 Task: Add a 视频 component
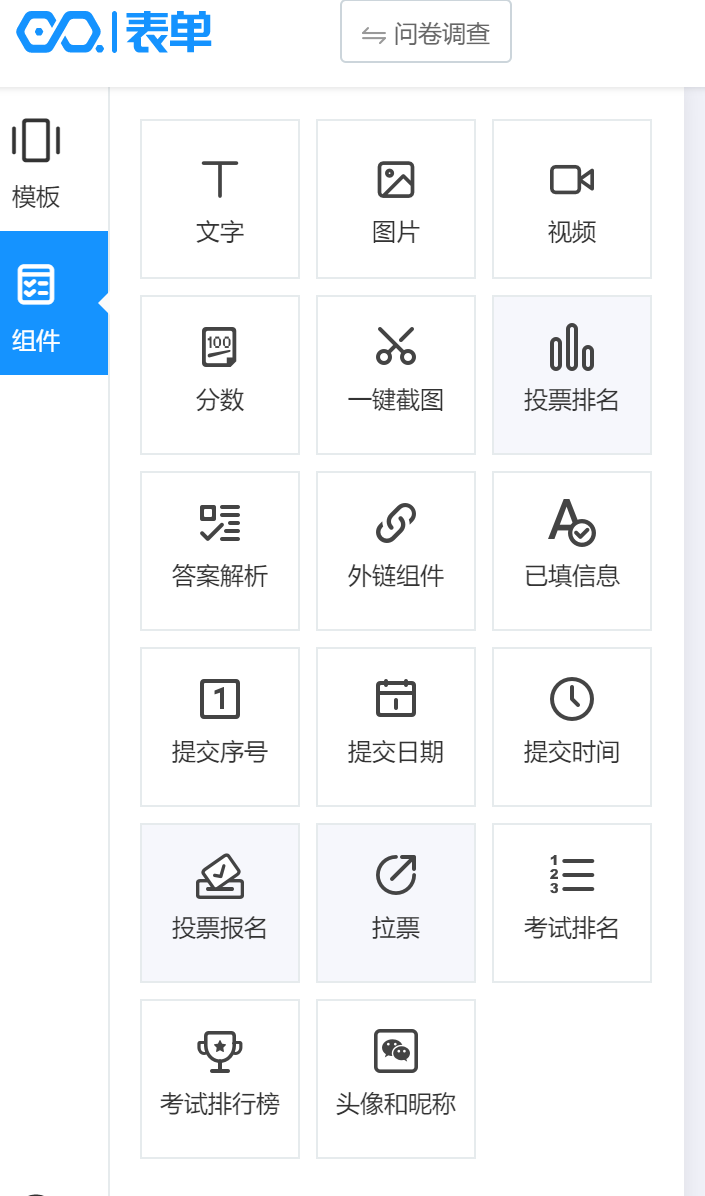pos(571,199)
